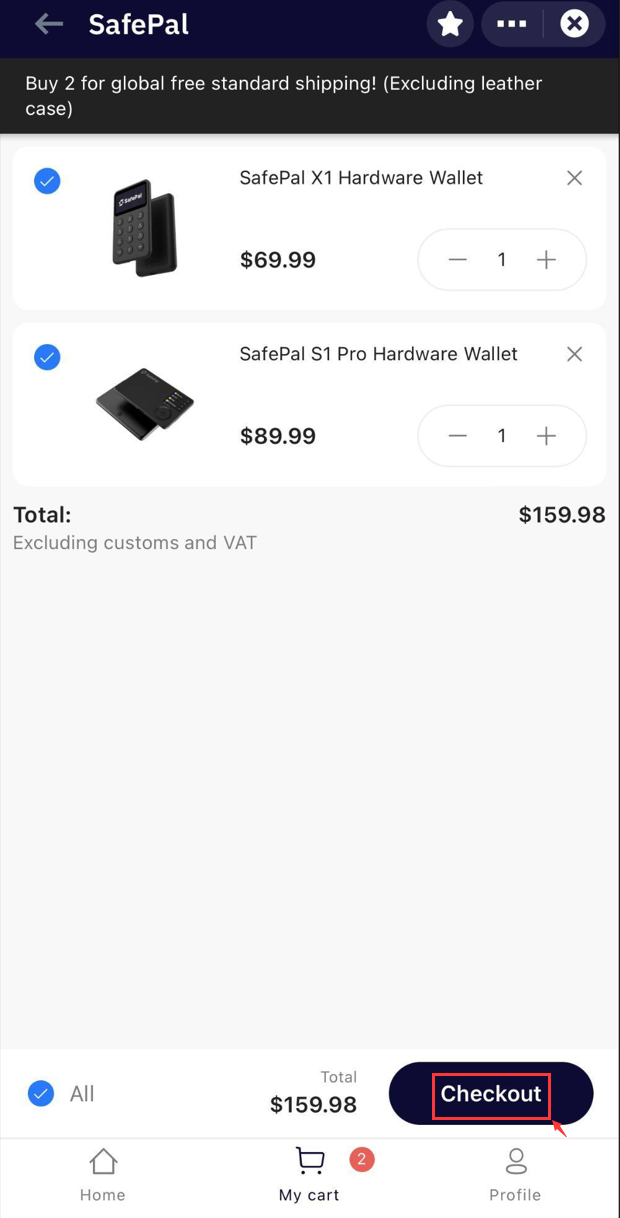Screen dimensions: 620x1218
Task: Increase quantity of SafePal S1 Pro wallet
Action: click(x=546, y=436)
